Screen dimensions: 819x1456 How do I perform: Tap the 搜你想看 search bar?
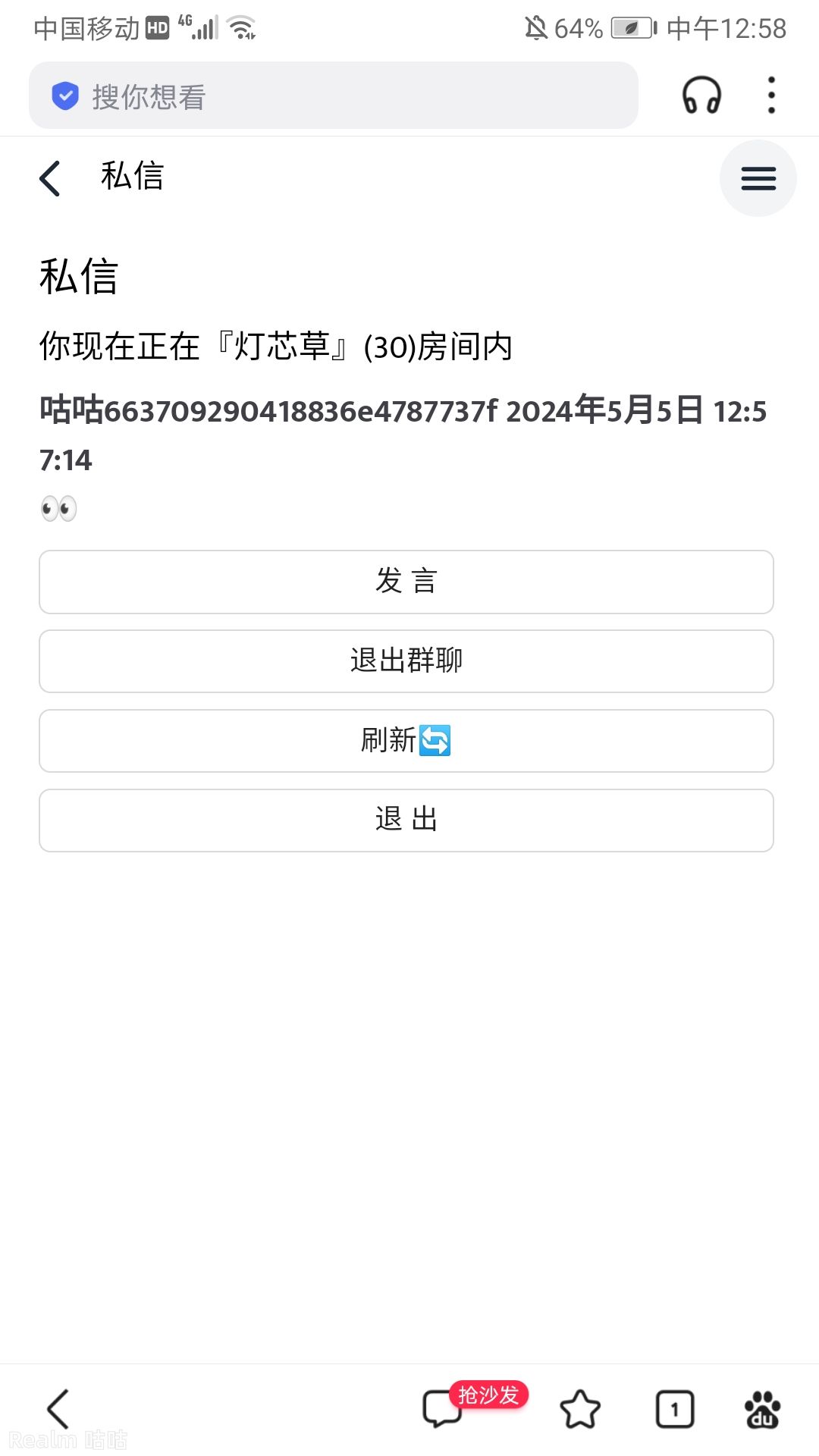(334, 96)
